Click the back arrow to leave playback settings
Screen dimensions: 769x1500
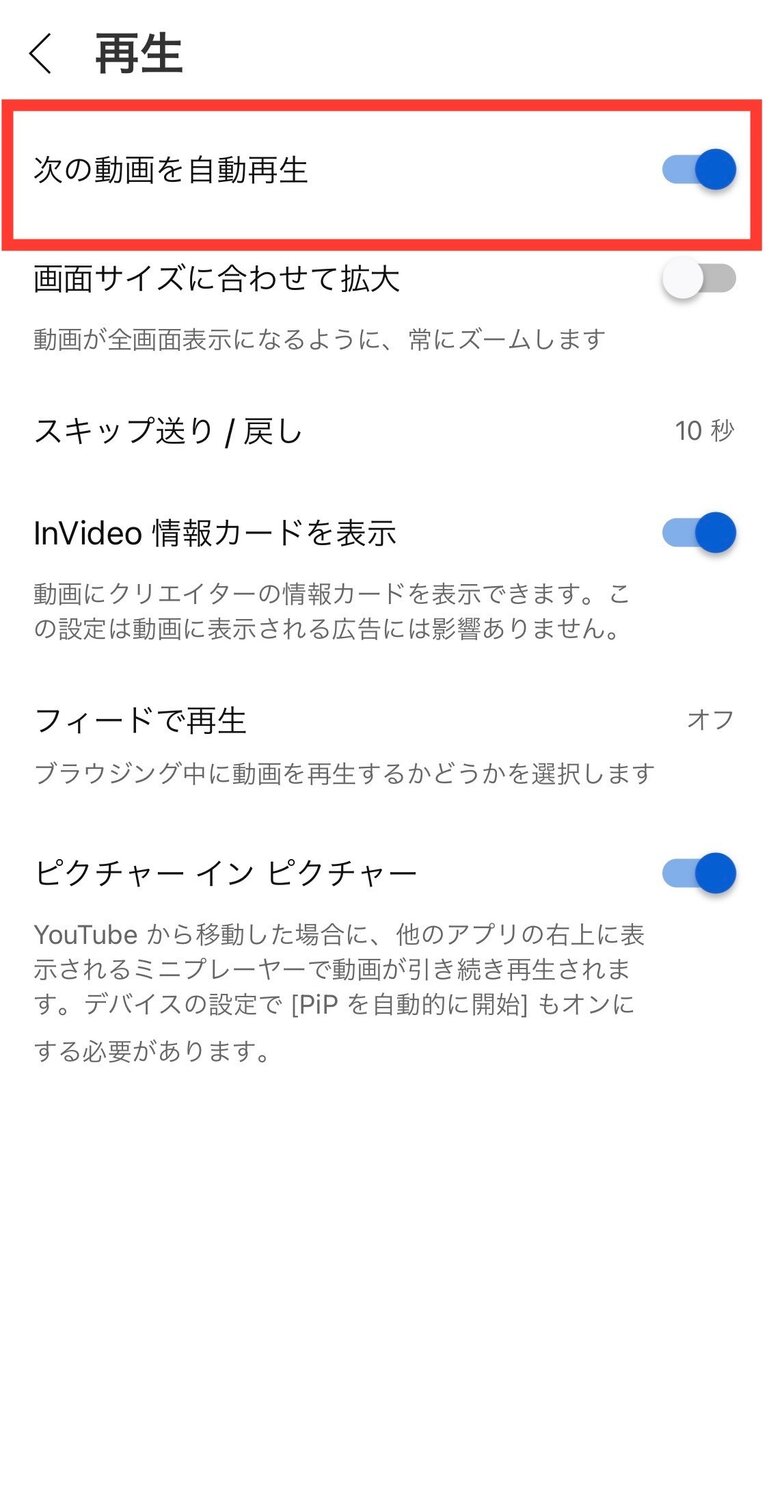(x=42, y=55)
